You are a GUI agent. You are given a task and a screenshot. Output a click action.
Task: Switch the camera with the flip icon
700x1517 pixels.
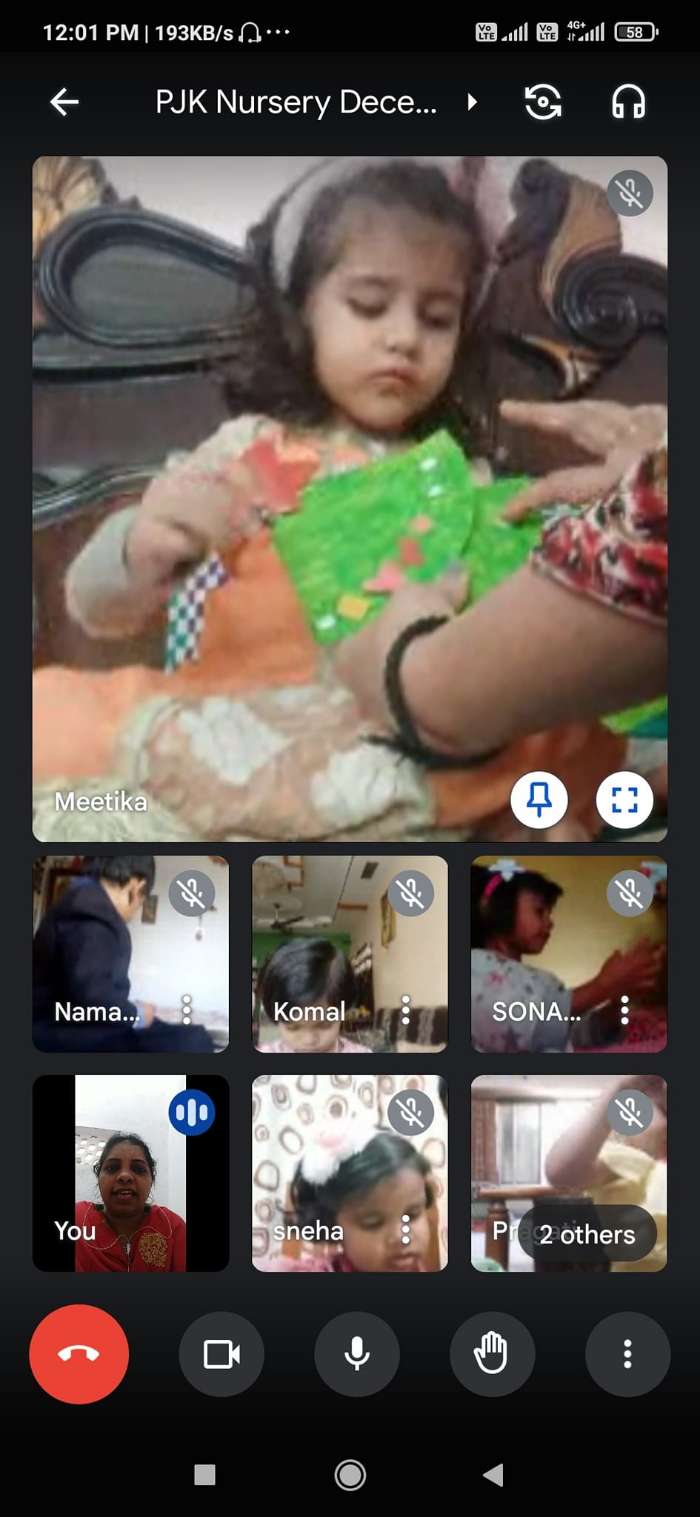click(543, 102)
